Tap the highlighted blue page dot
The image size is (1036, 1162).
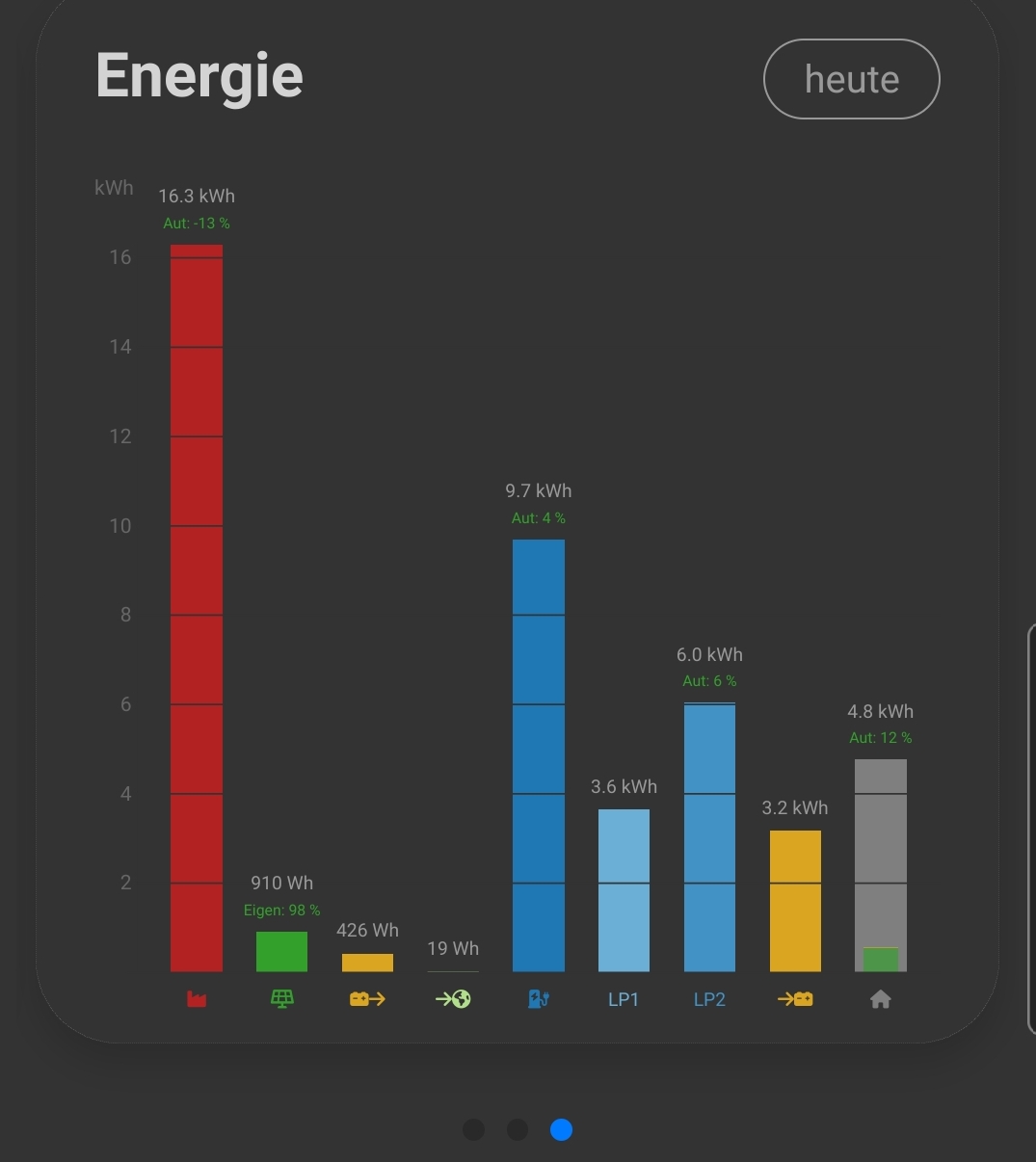click(x=561, y=1129)
